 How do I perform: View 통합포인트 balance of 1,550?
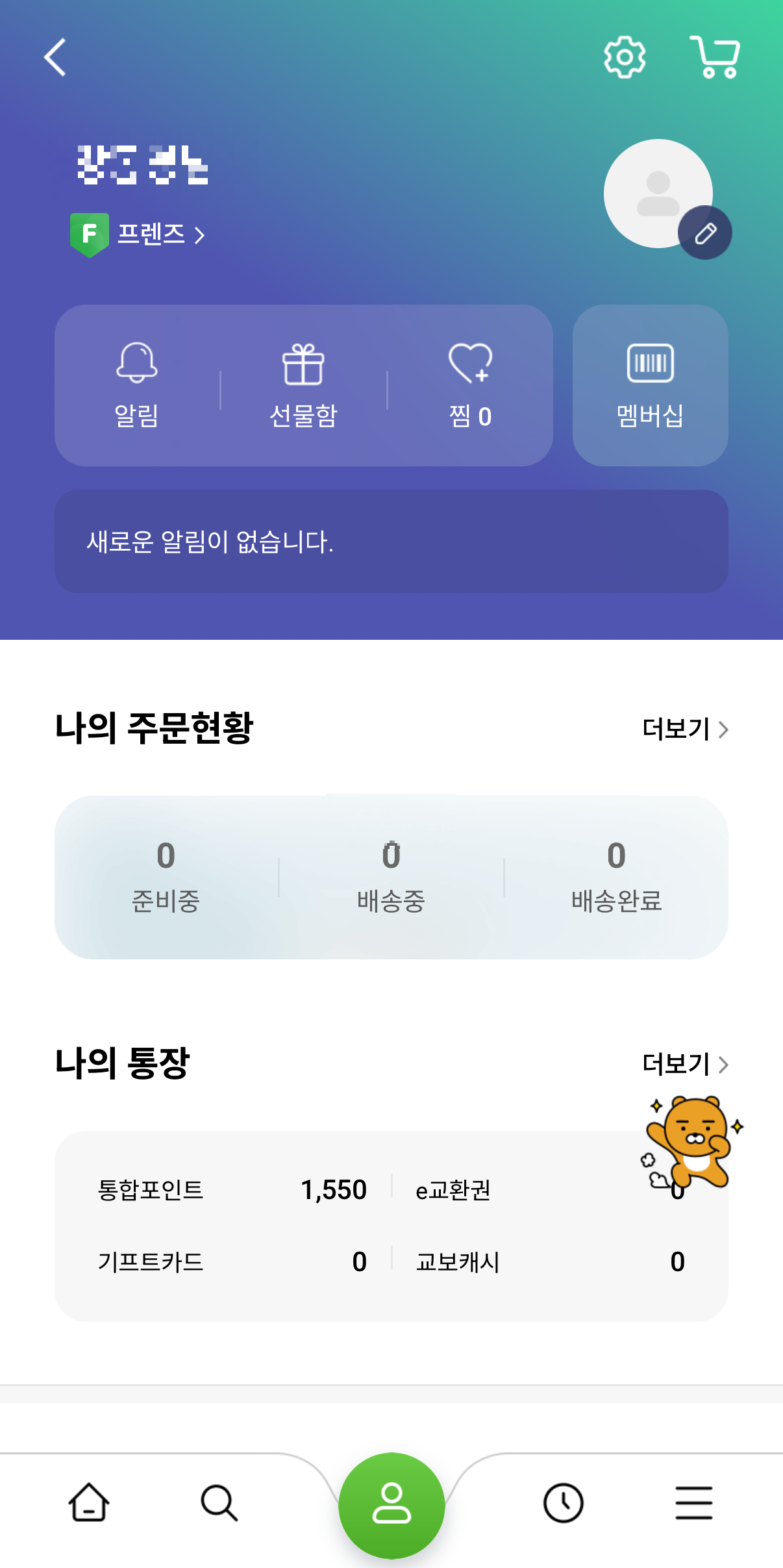[334, 1190]
